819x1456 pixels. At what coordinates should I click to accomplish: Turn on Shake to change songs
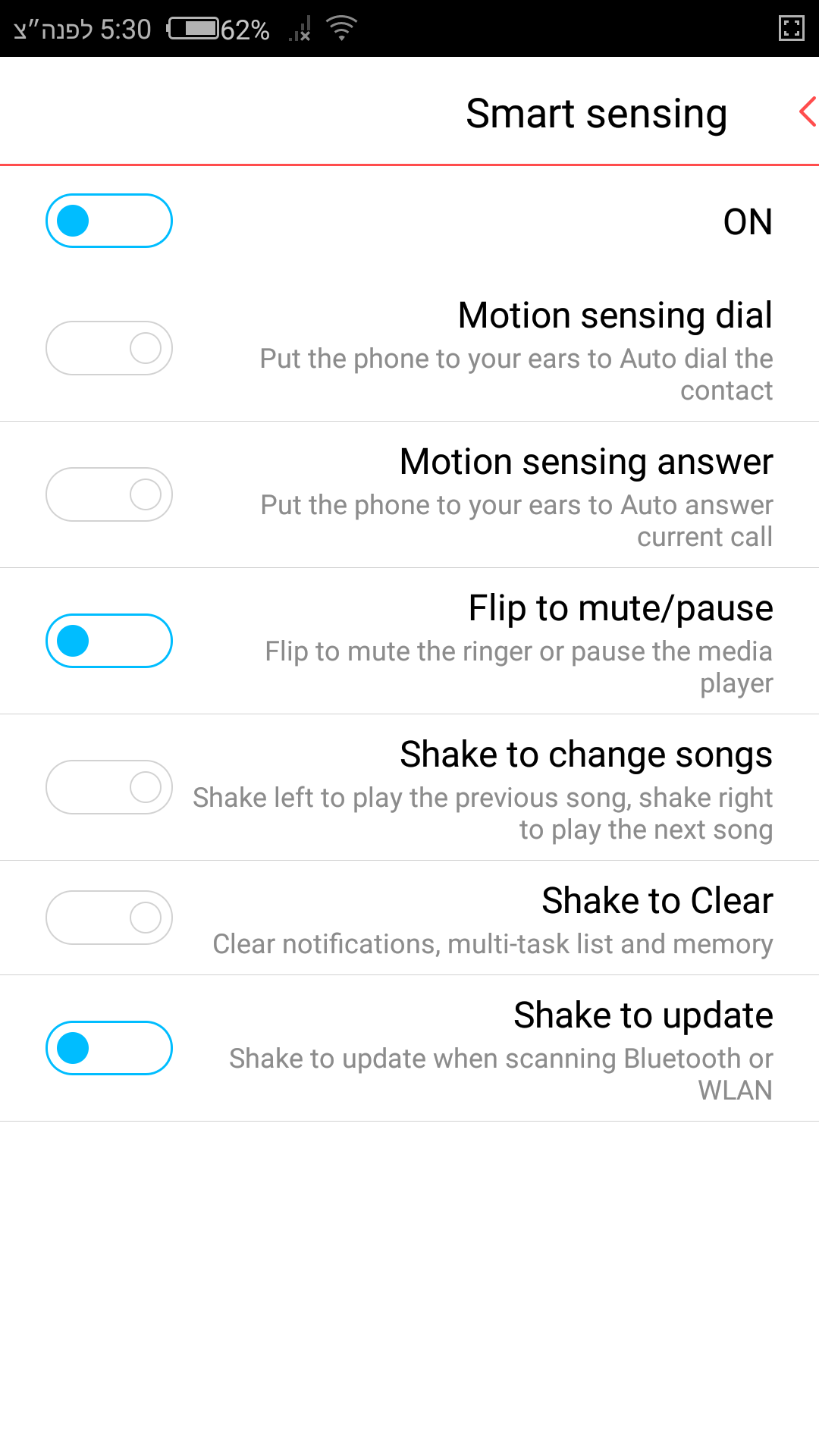coord(109,787)
